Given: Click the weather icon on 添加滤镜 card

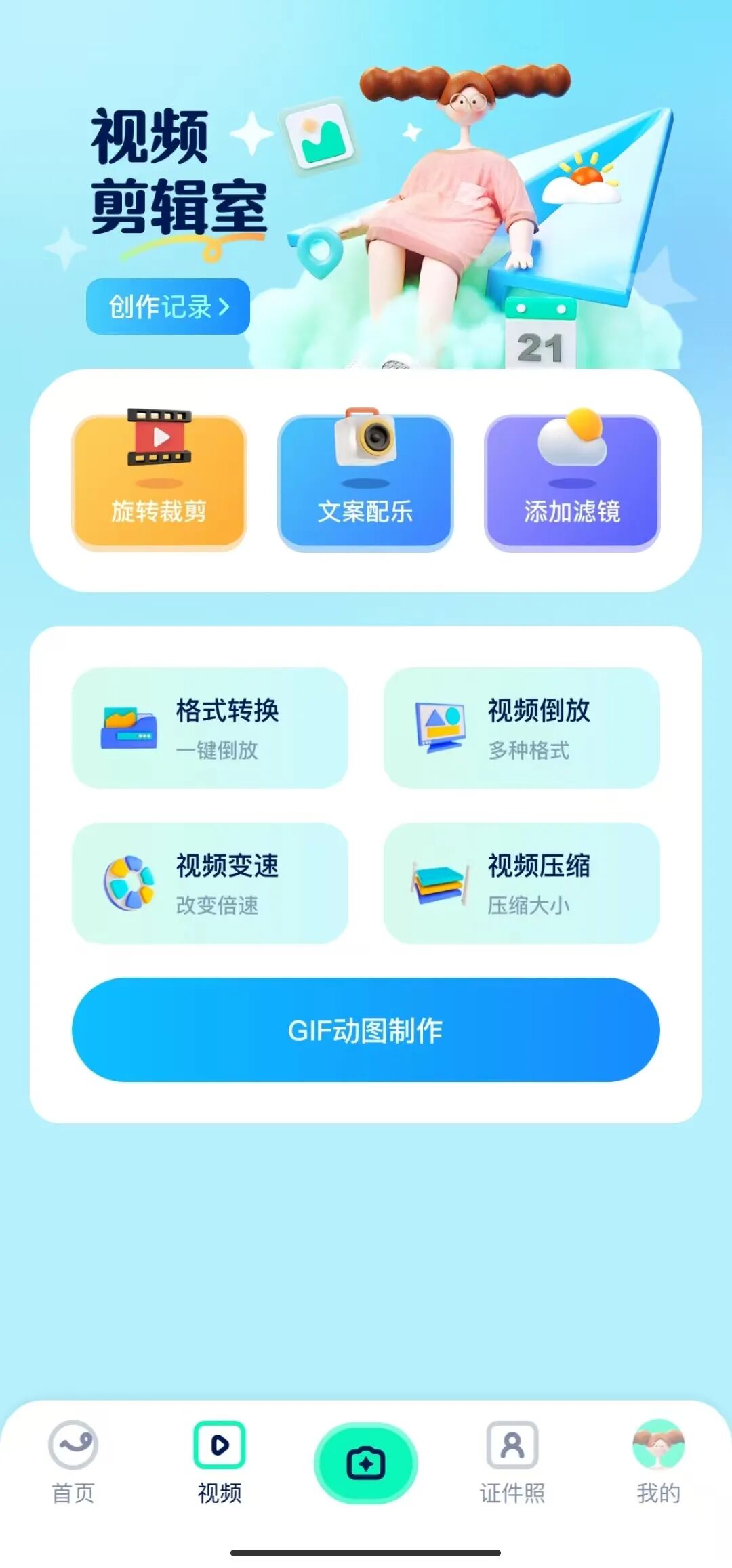Looking at the screenshot, I should point(573,437).
